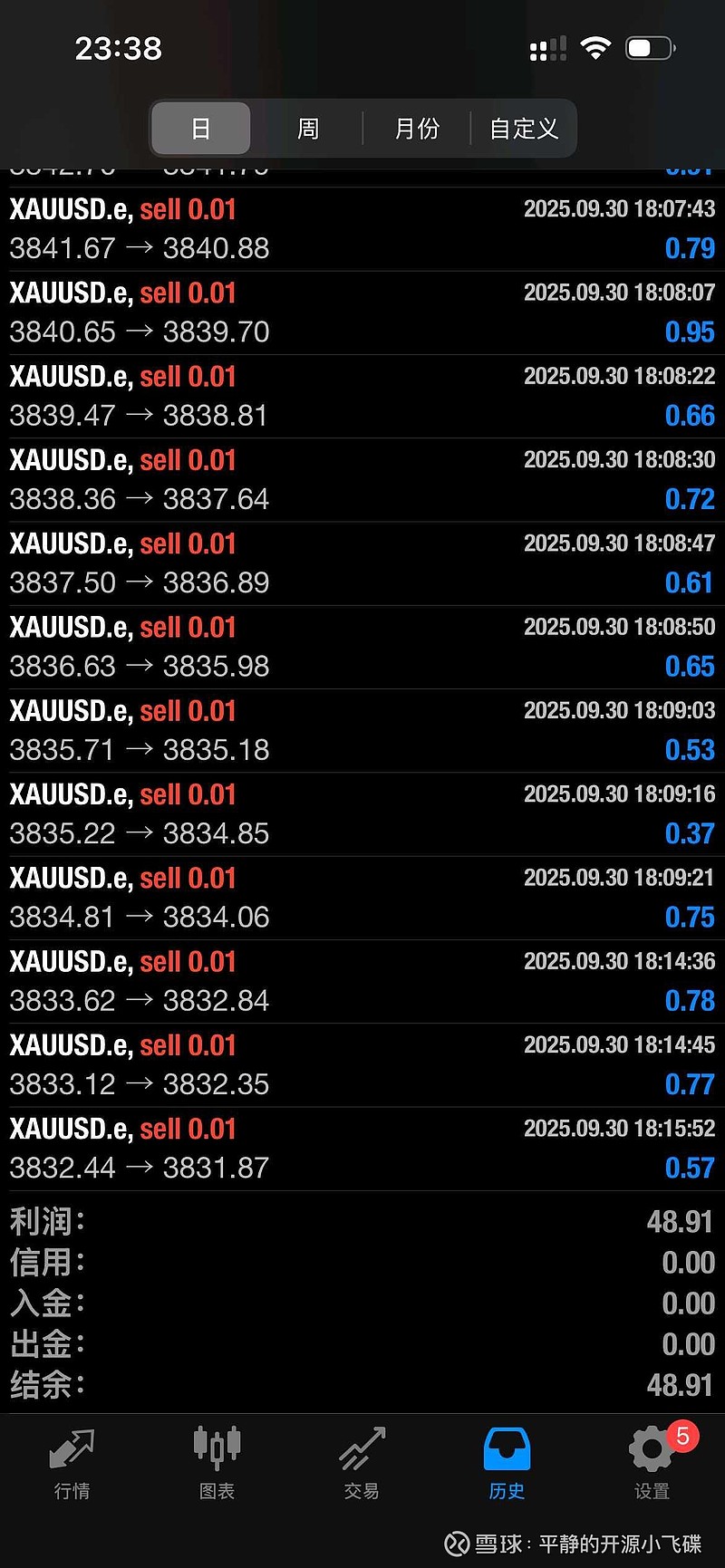
Task: Open the trade closed at 18:09:21
Action: click(x=362, y=898)
